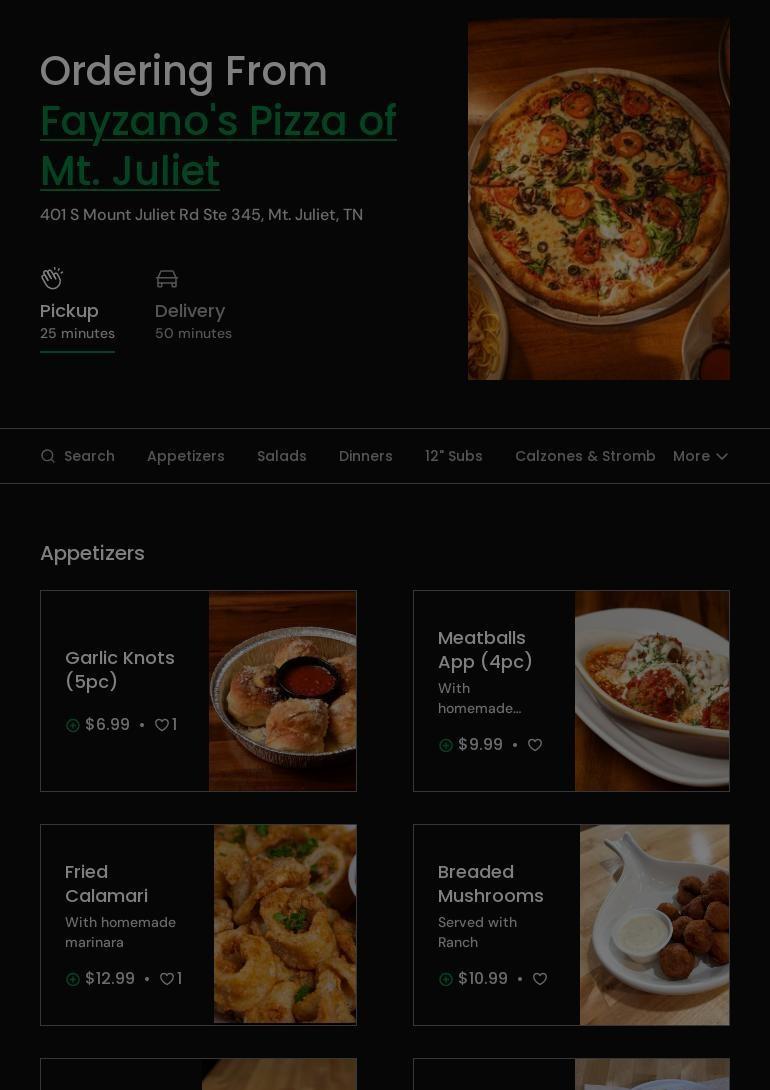This screenshot has height=1090, width=770.
Task: Open Fayzano's Pizza of Mt. Juliet link
Action: pos(218,146)
